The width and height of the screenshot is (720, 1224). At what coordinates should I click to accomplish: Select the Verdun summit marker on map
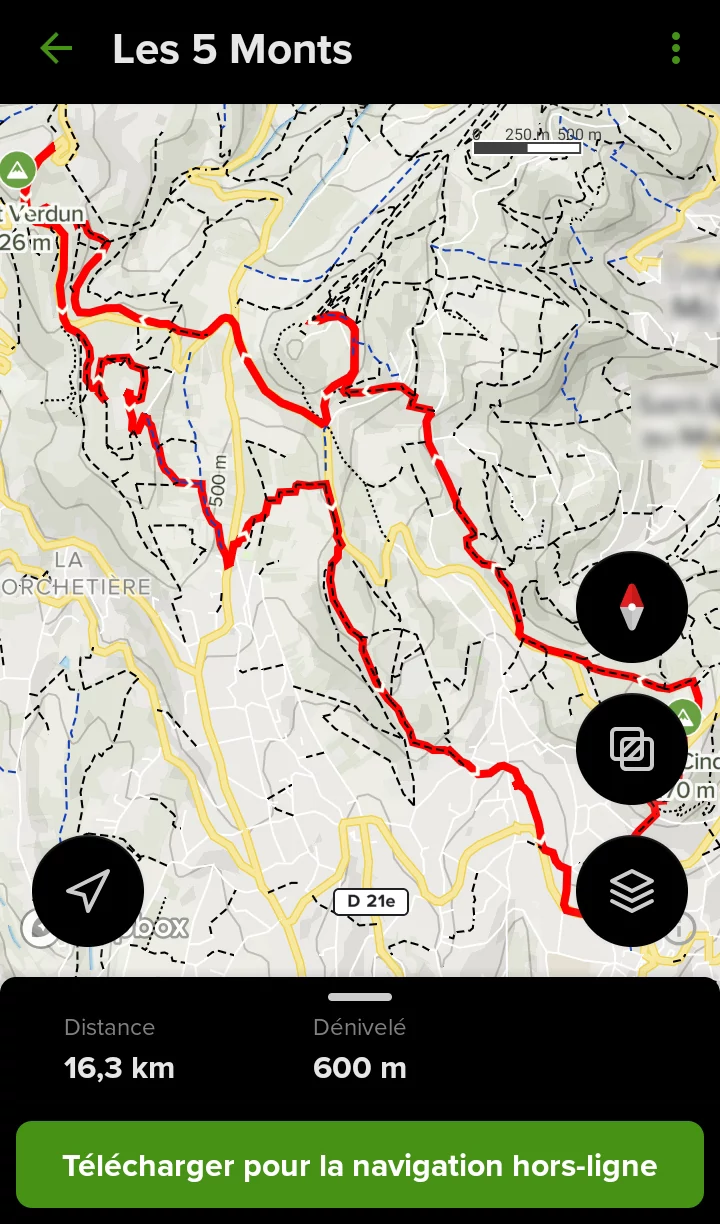15,171
